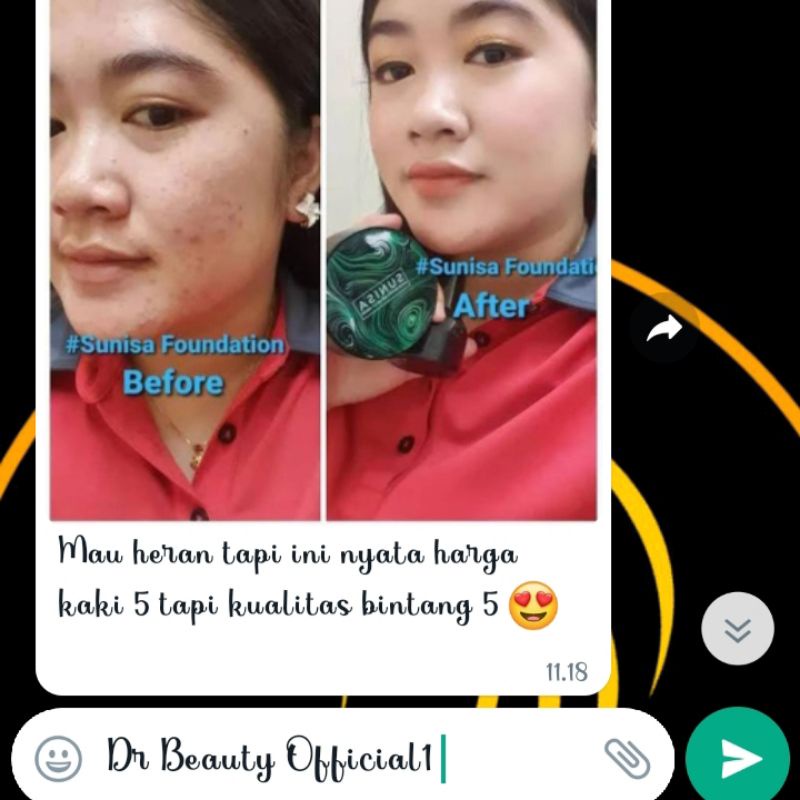Open the Before/After photo in the chat

(323, 260)
